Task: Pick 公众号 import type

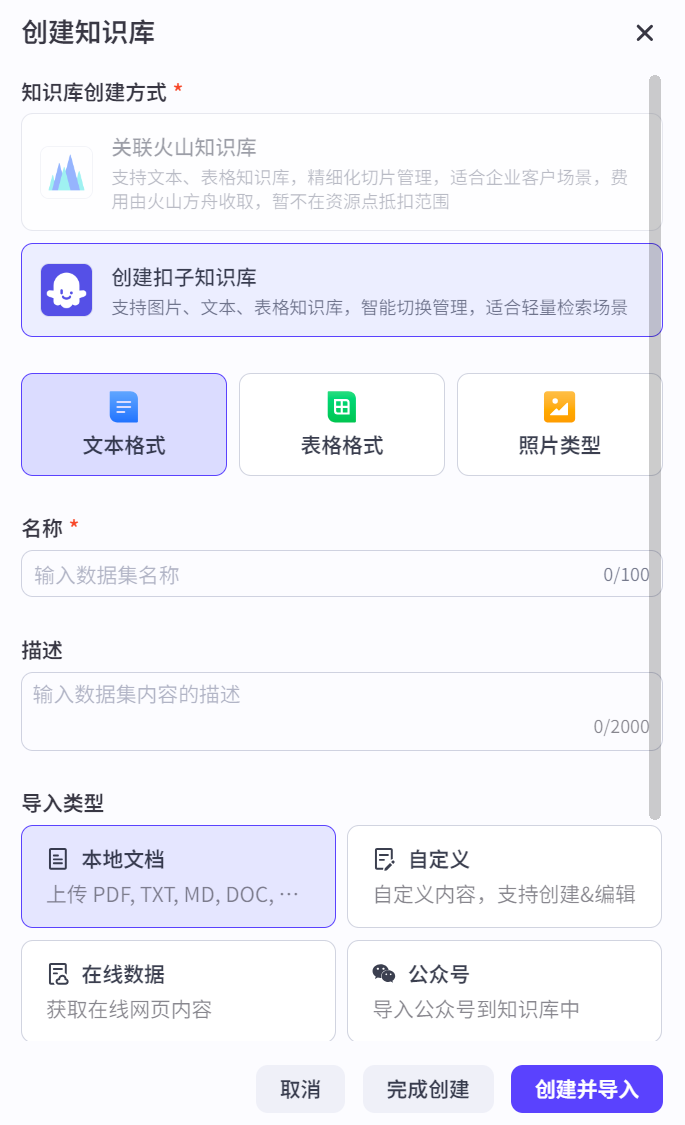Action: (504, 991)
